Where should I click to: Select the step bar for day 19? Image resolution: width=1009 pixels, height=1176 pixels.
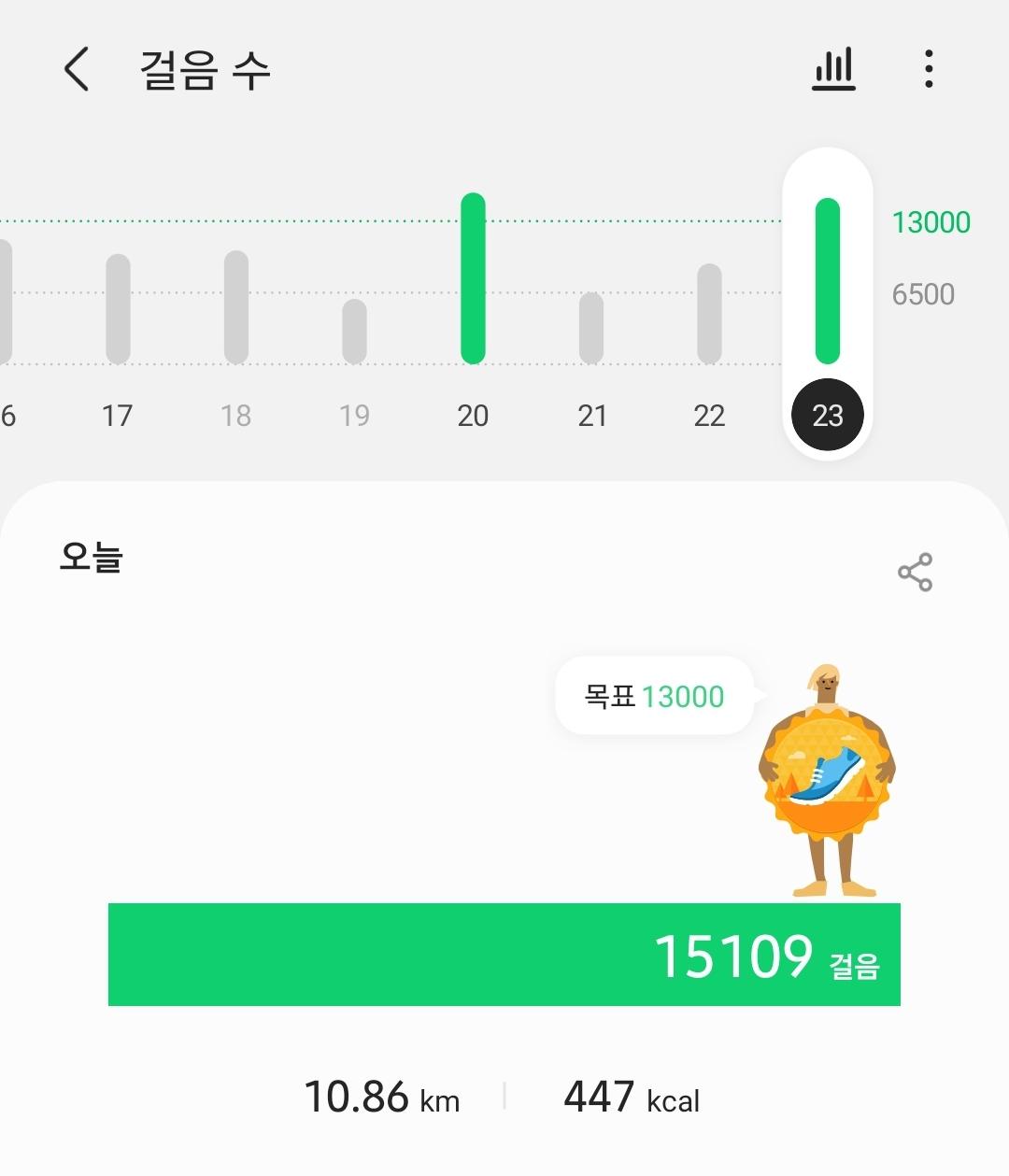coord(354,331)
